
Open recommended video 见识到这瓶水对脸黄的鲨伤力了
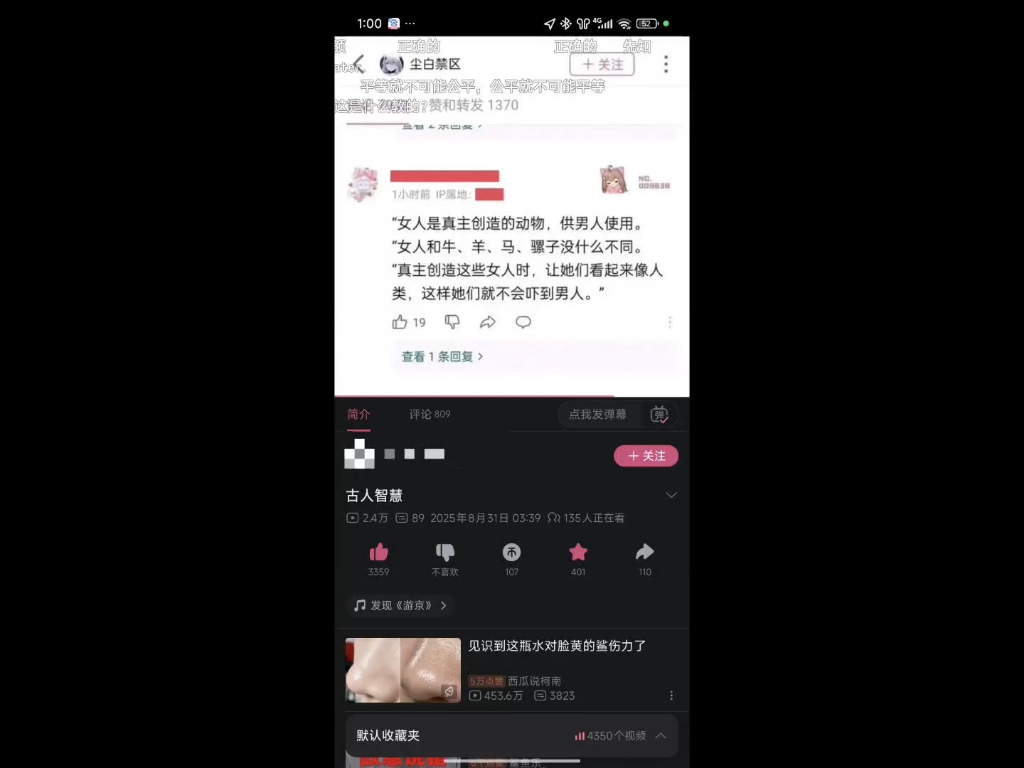tap(557, 646)
